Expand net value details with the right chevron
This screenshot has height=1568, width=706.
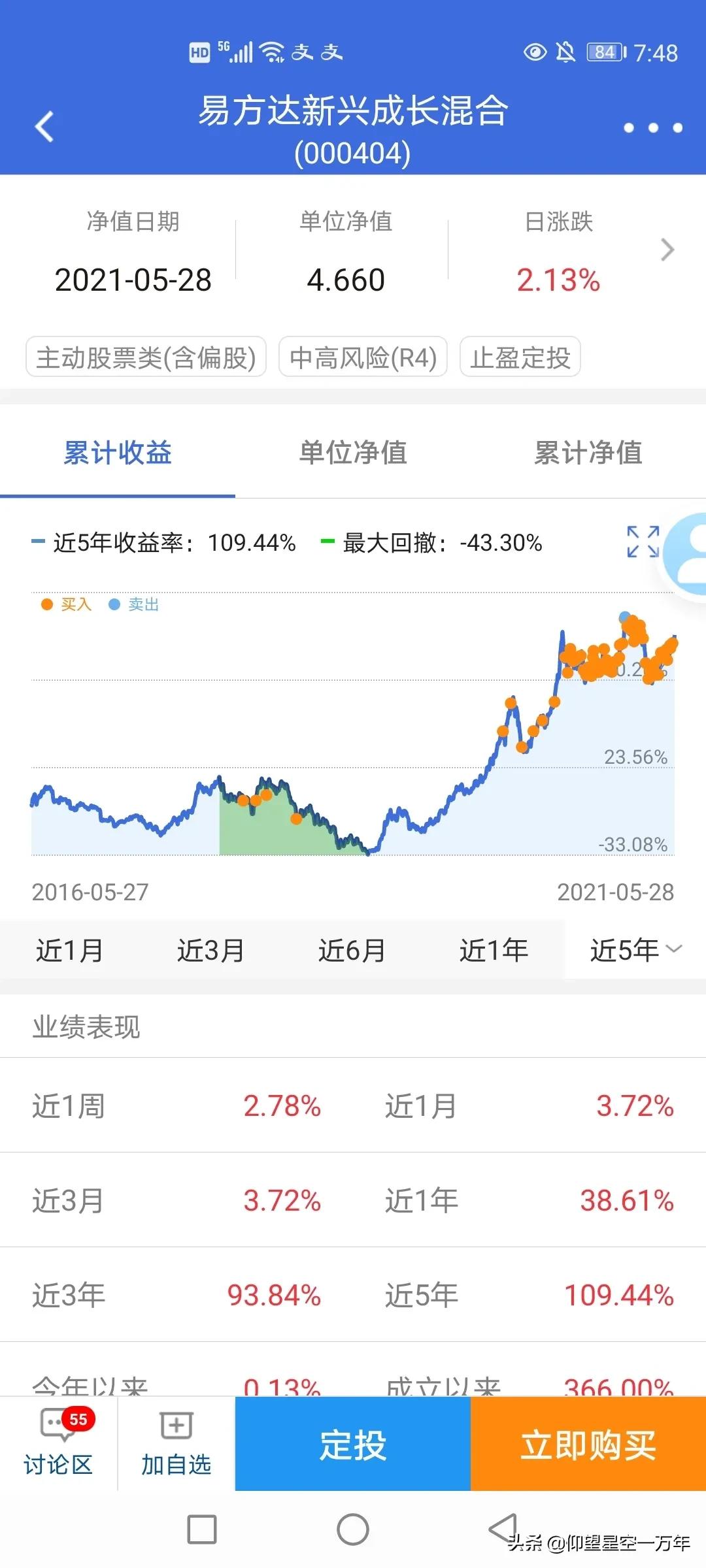tap(667, 250)
